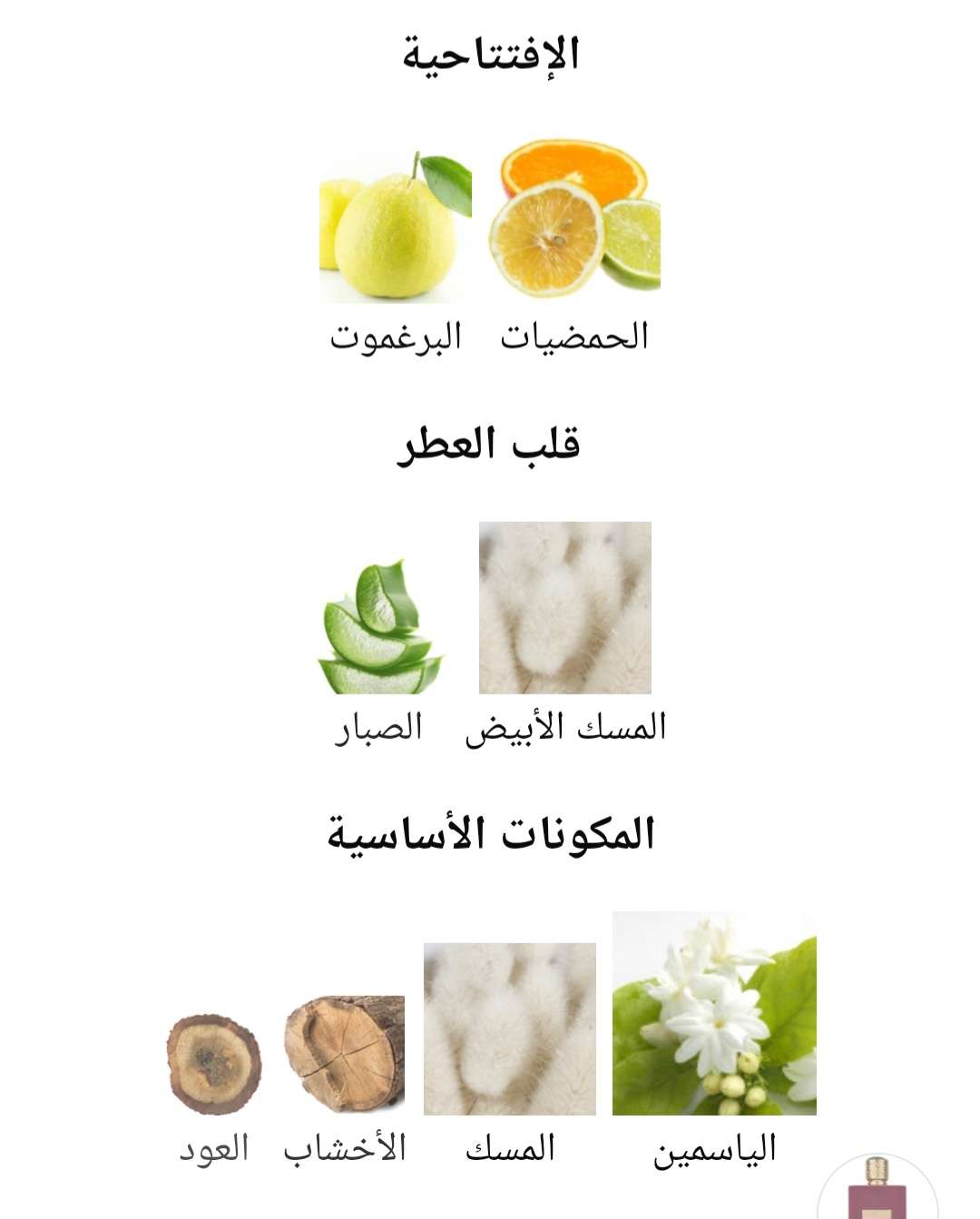Select the الياسمين jasmine note
Screen dimensions: 980x1219
(x=714, y=1014)
